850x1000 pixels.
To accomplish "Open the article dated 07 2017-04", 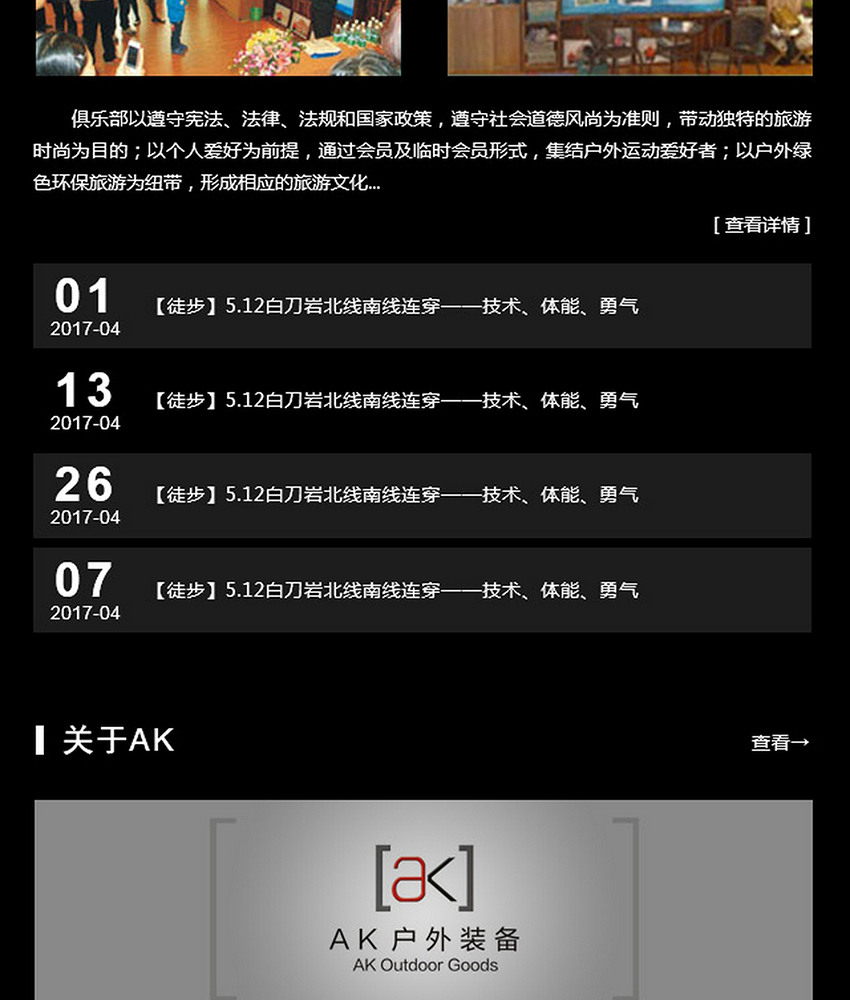I will point(396,590).
